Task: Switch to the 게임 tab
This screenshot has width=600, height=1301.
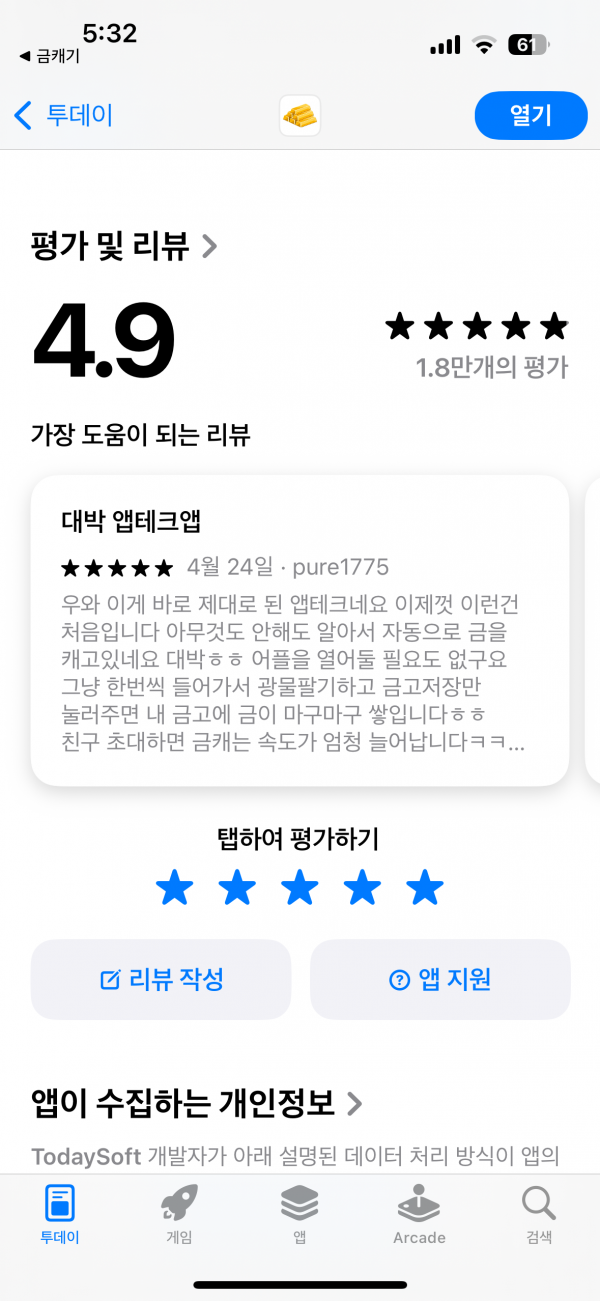Action: (179, 1215)
